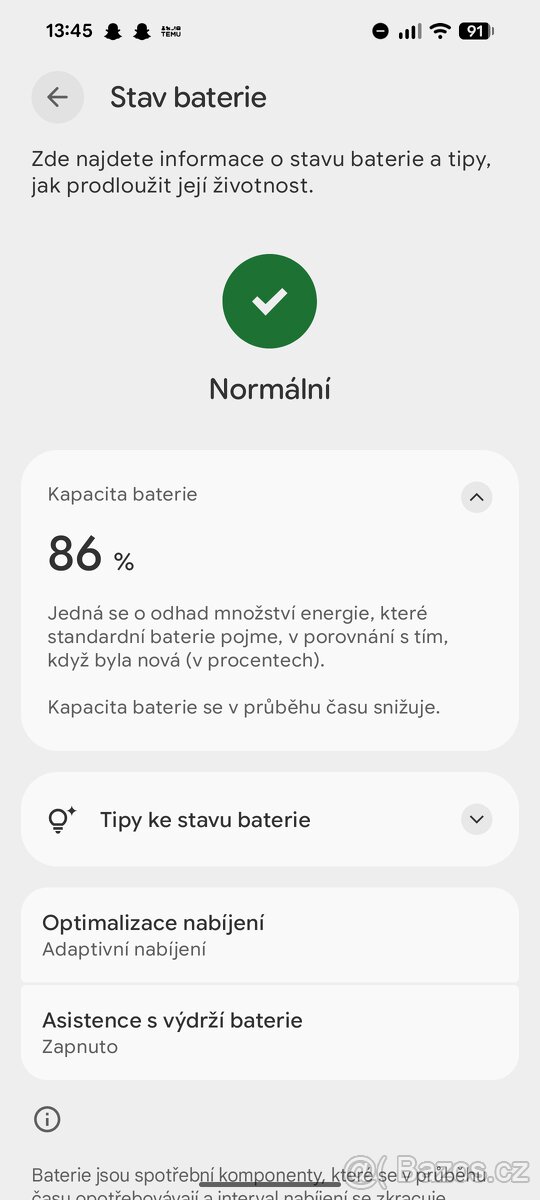Open Asistence s výdrží baterie

coord(270,1032)
